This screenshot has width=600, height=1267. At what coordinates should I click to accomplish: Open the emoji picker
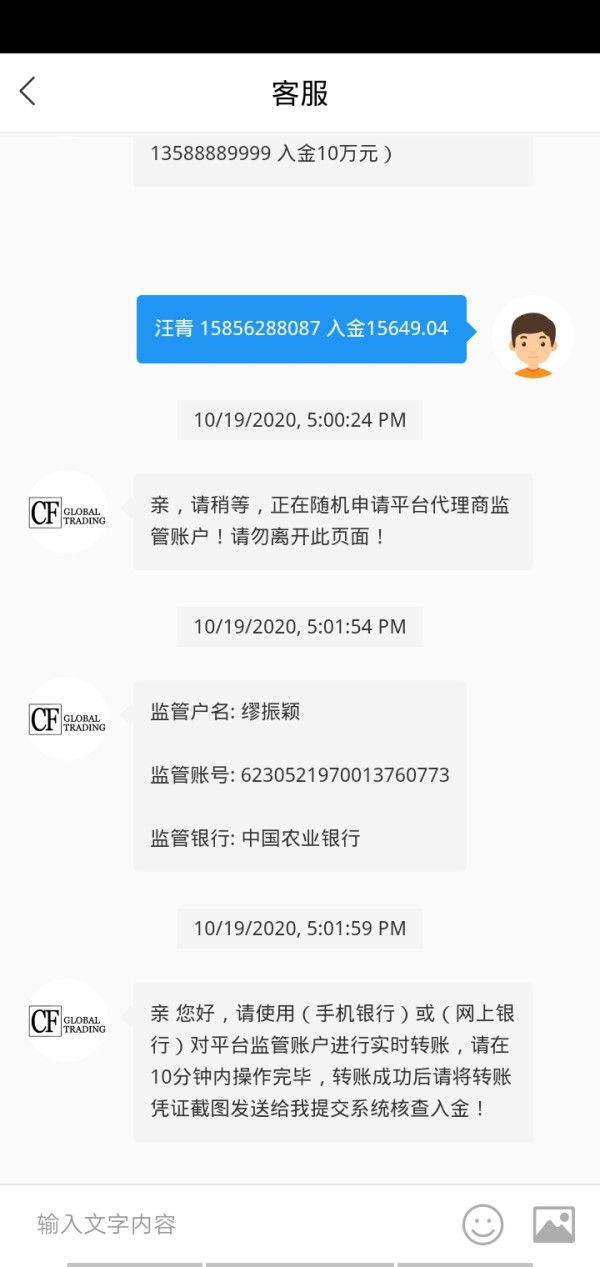[482, 1224]
